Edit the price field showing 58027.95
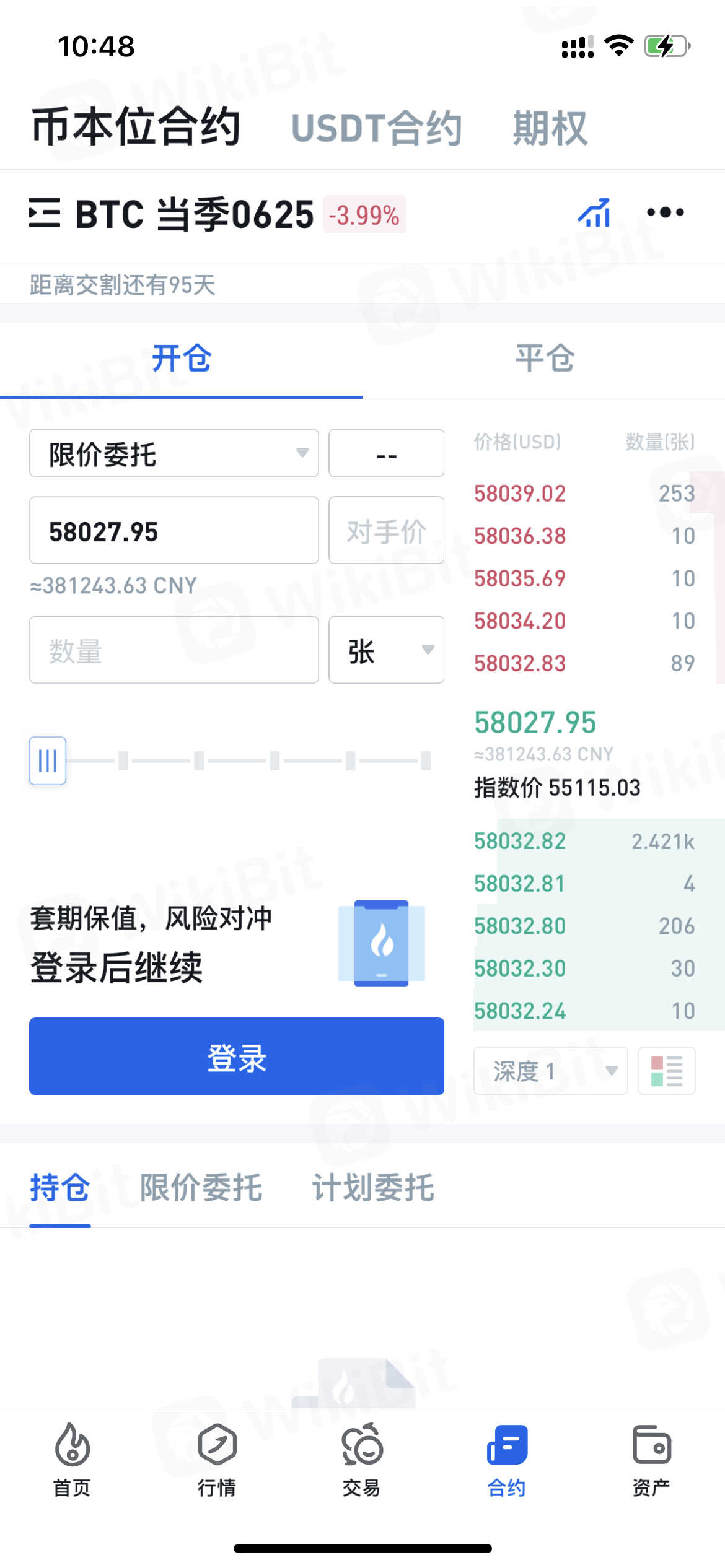This screenshot has width=725, height=1568. (174, 531)
